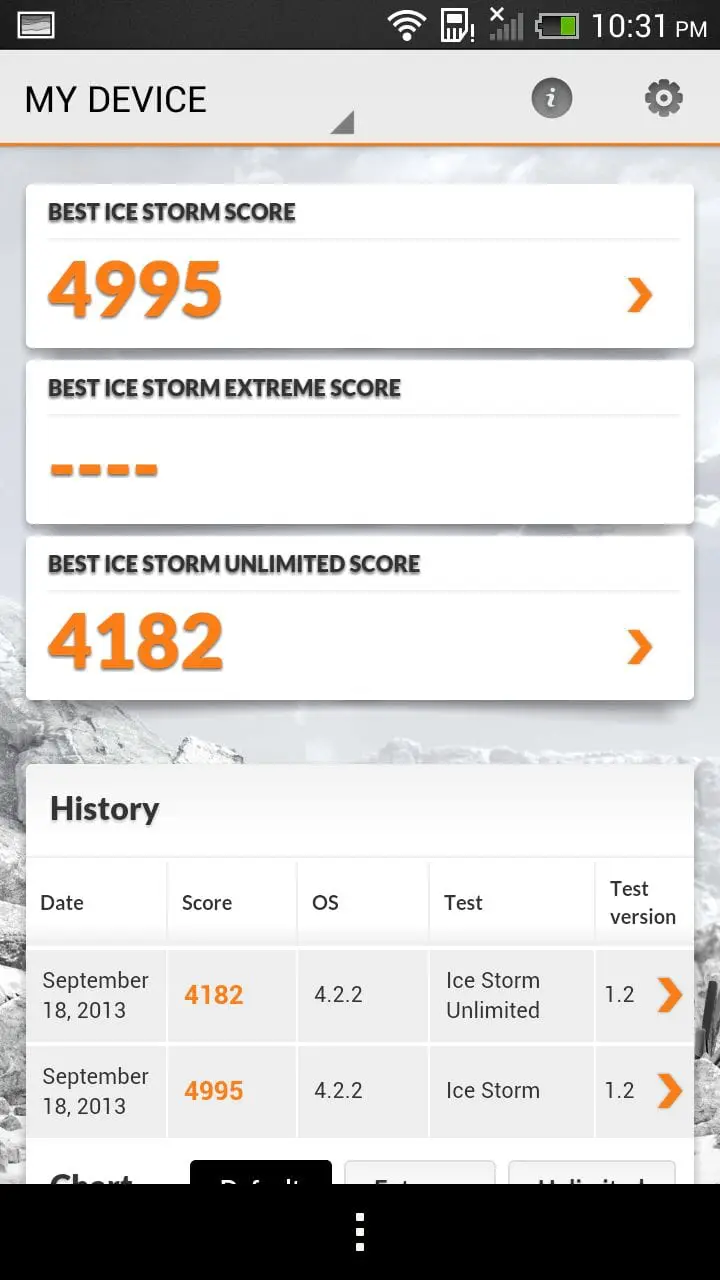Open Best Ice Storm Unlimited Score card
720x1280 pixels.
[x=360, y=618]
